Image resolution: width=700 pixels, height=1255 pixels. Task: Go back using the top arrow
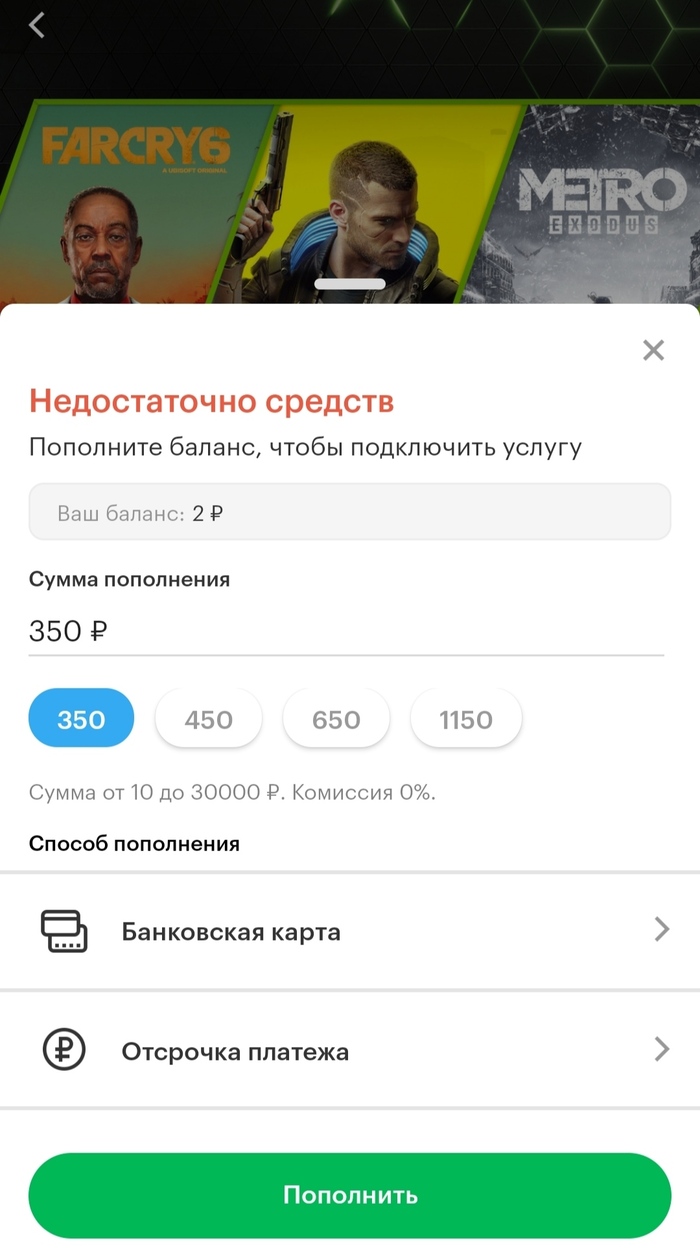(x=37, y=25)
